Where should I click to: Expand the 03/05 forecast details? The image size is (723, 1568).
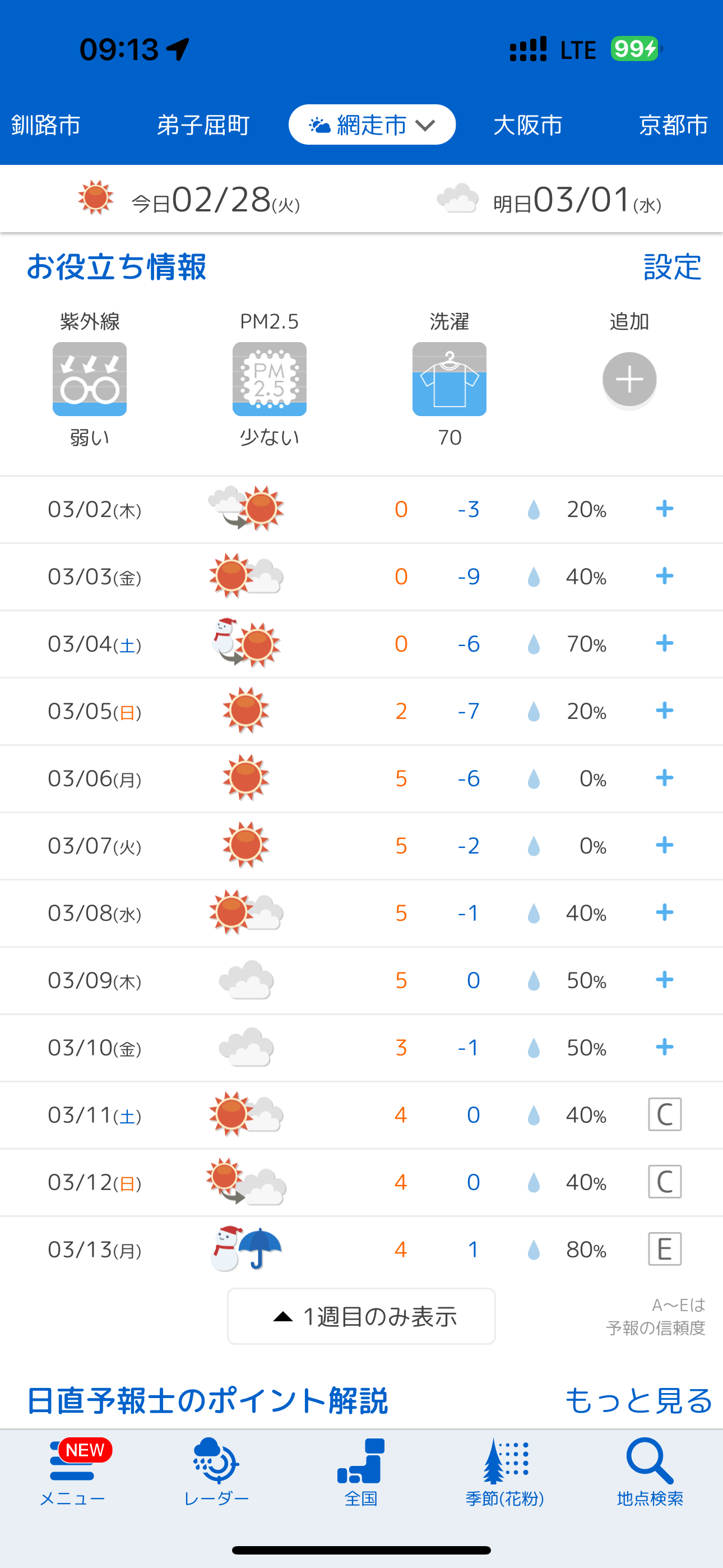pos(665,711)
